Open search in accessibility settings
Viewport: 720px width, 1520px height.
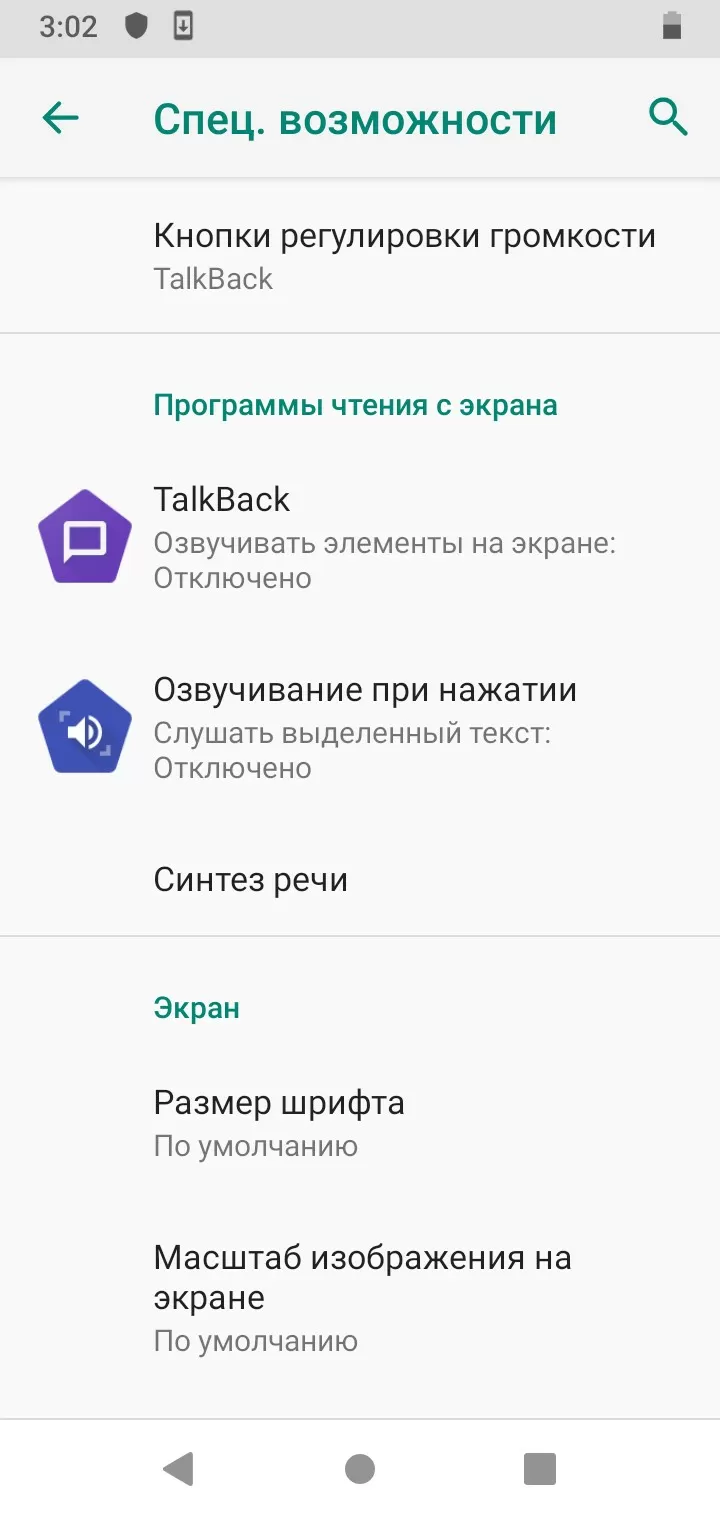668,118
